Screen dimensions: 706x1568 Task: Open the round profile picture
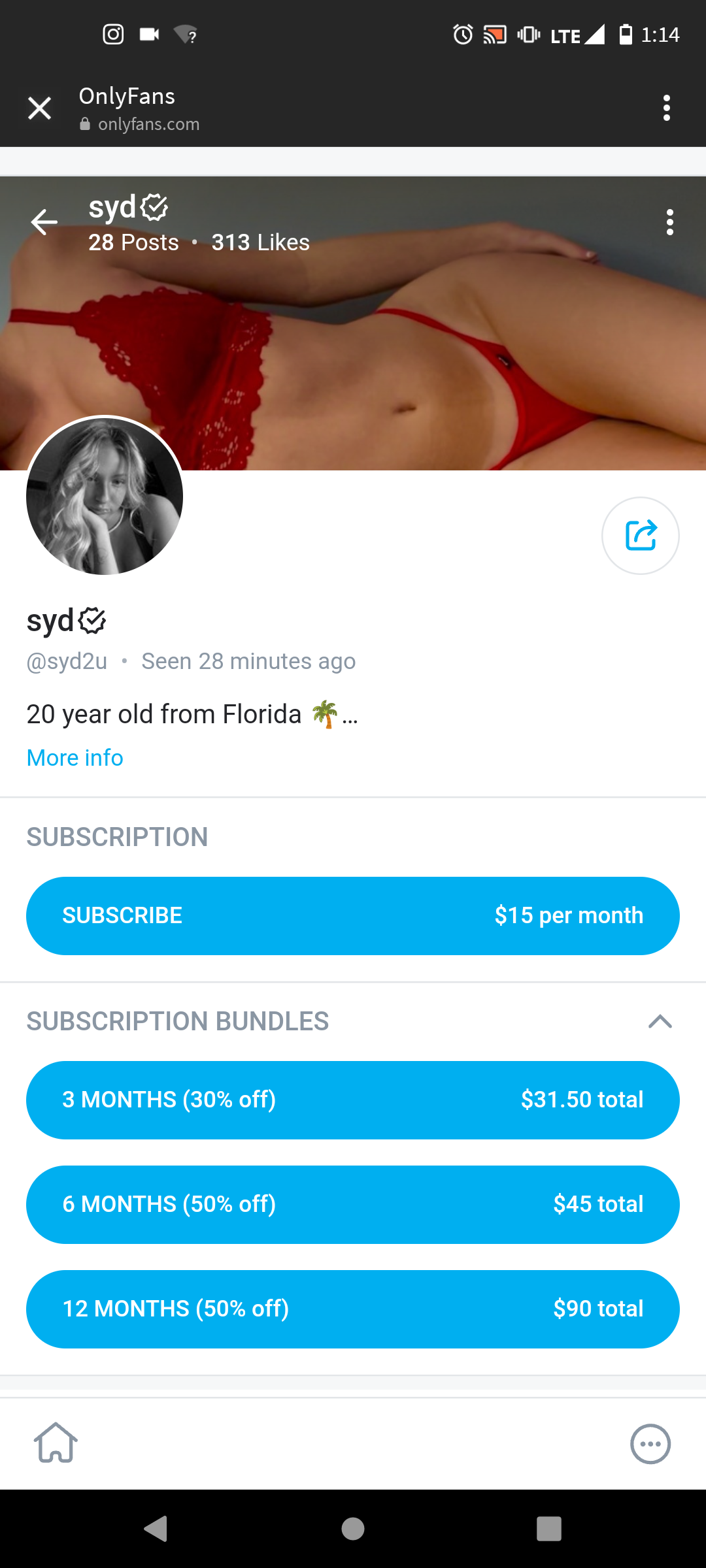pyautogui.click(x=105, y=496)
